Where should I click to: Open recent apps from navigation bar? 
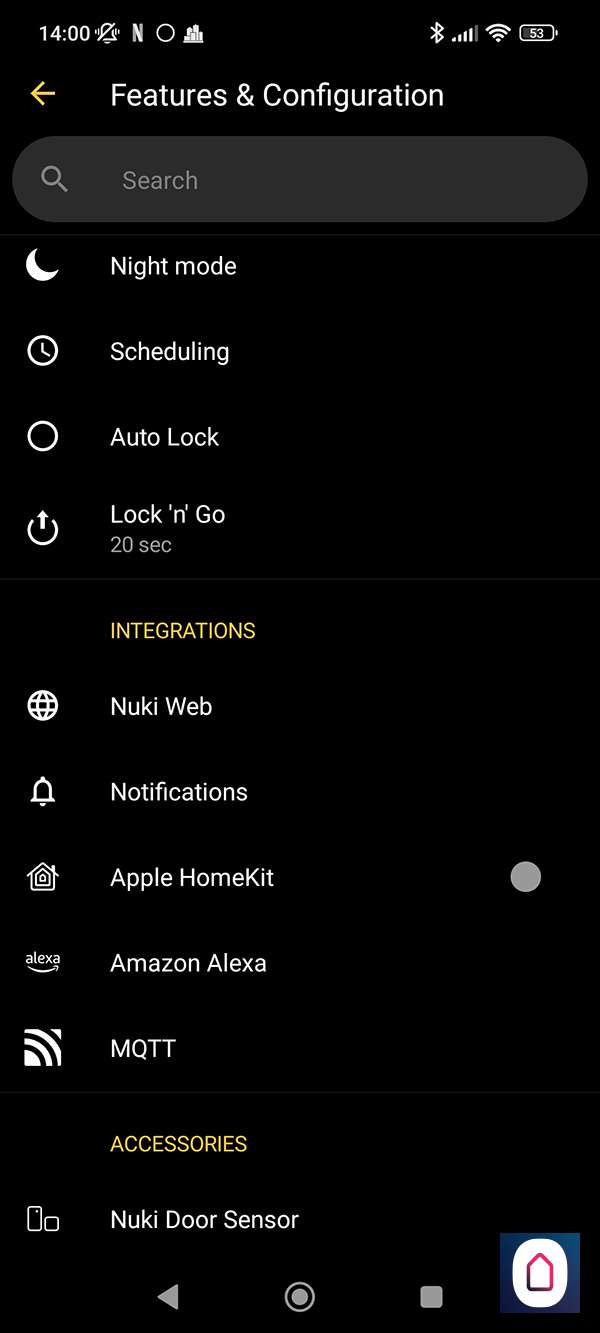point(431,1297)
